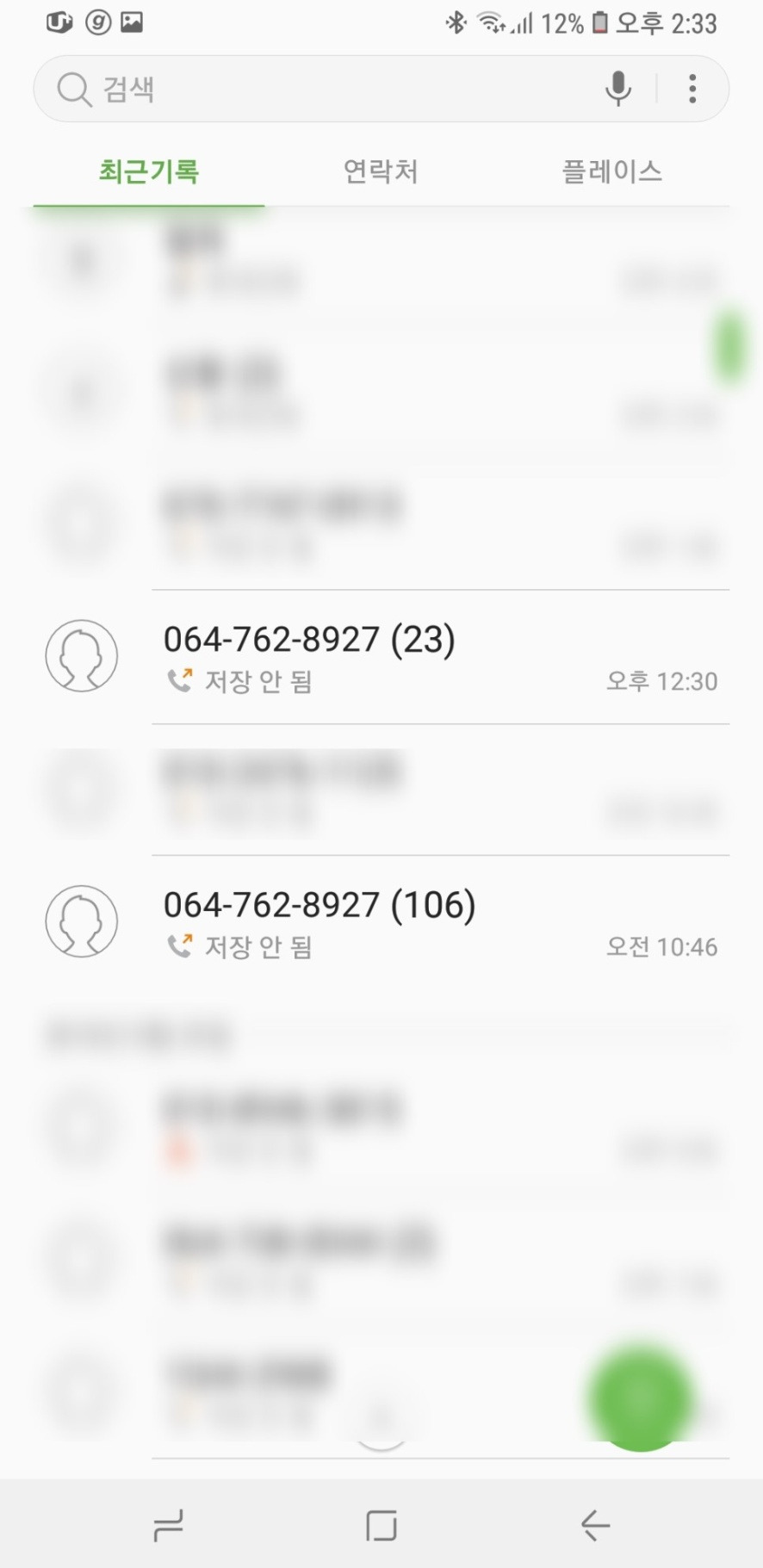Tap the recent apps navigation key
The image size is (763, 1568).
[168, 1525]
